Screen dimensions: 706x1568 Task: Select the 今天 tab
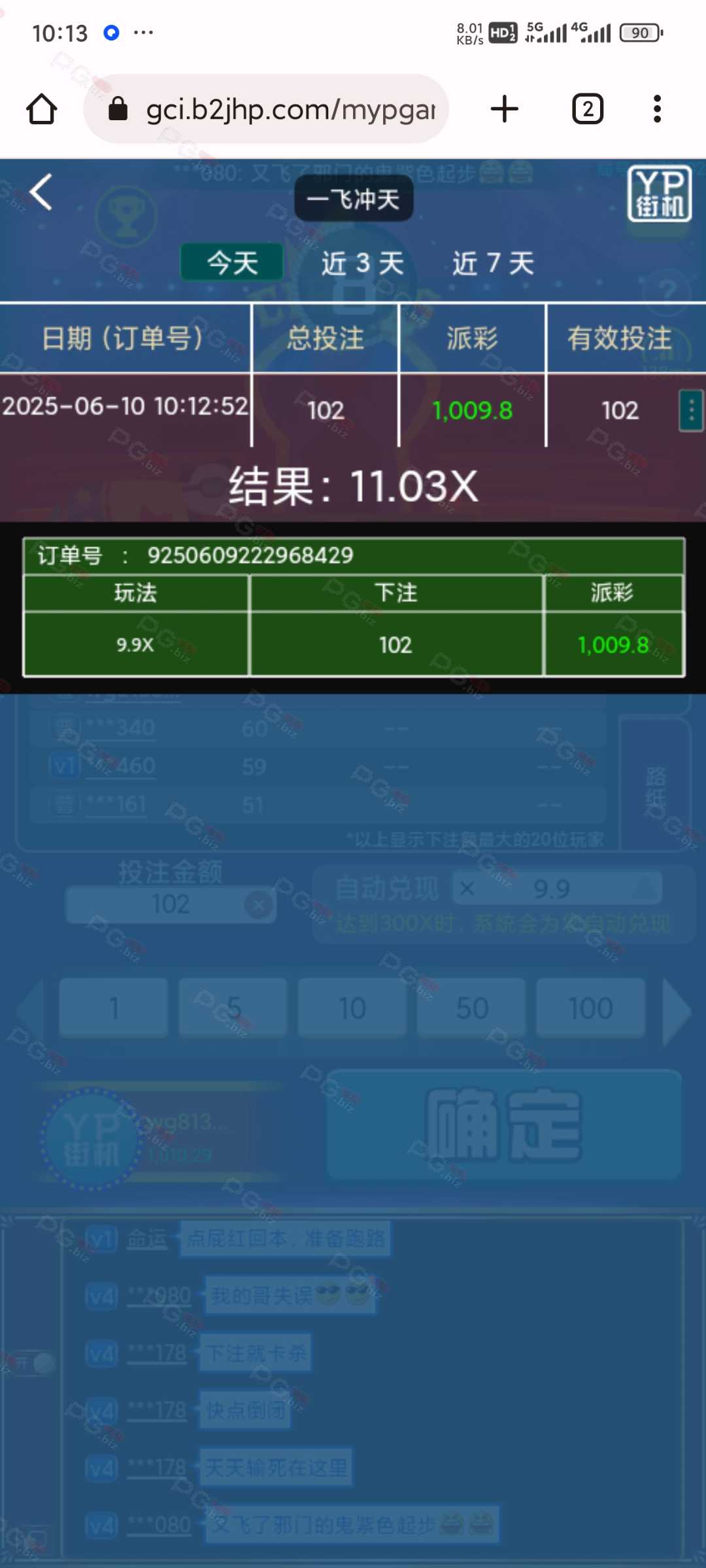(232, 262)
